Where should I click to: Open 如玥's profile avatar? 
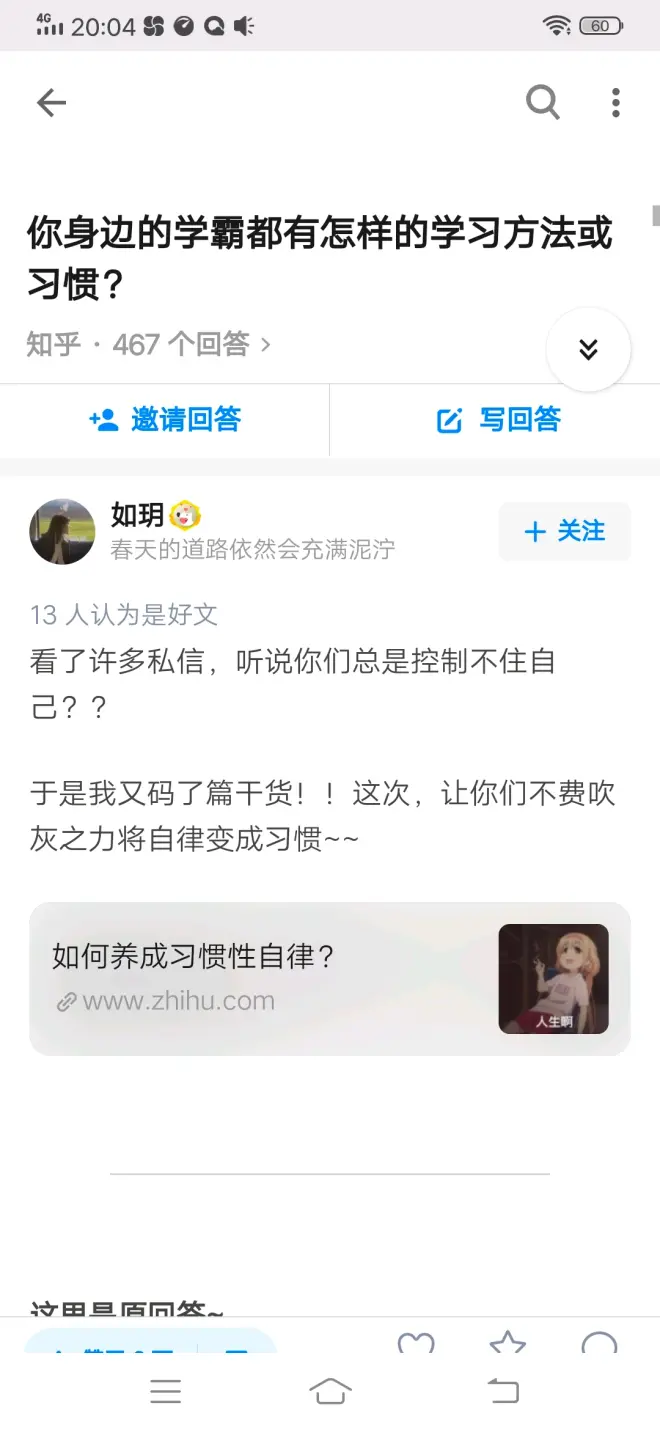(62, 532)
